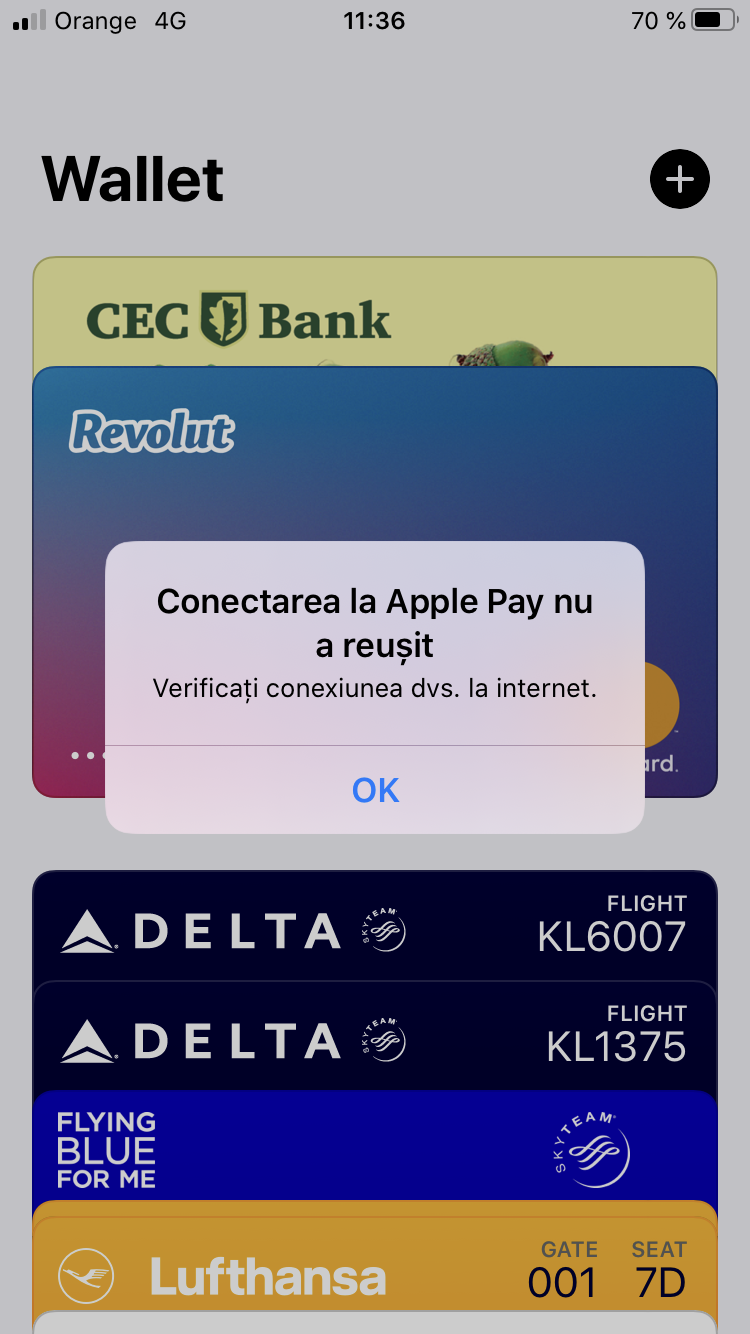The image size is (750, 1334).
Task: Dismiss the Apple Pay error with OK
Action: coord(375,790)
